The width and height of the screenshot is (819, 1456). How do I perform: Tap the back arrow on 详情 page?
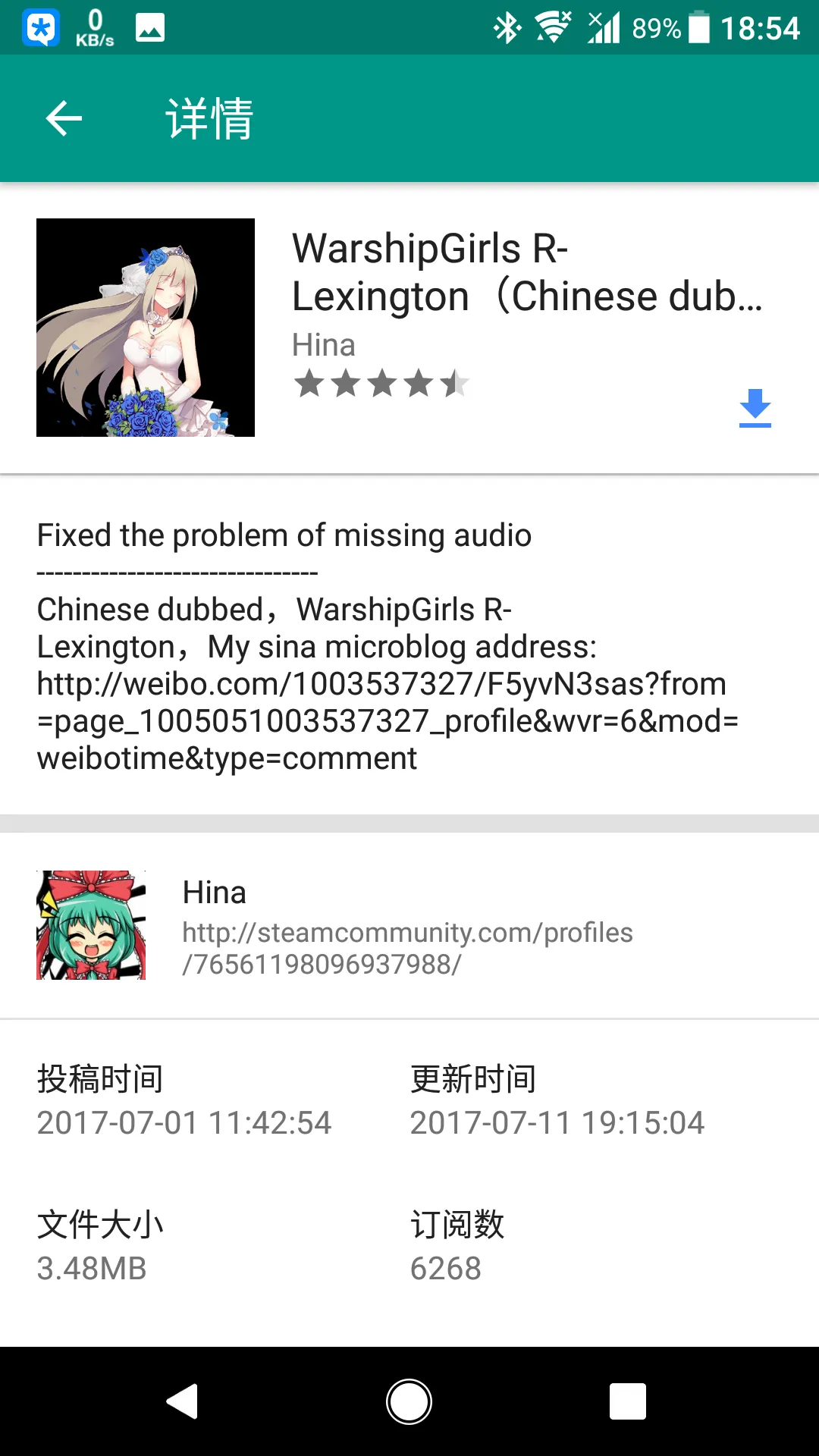click(64, 118)
